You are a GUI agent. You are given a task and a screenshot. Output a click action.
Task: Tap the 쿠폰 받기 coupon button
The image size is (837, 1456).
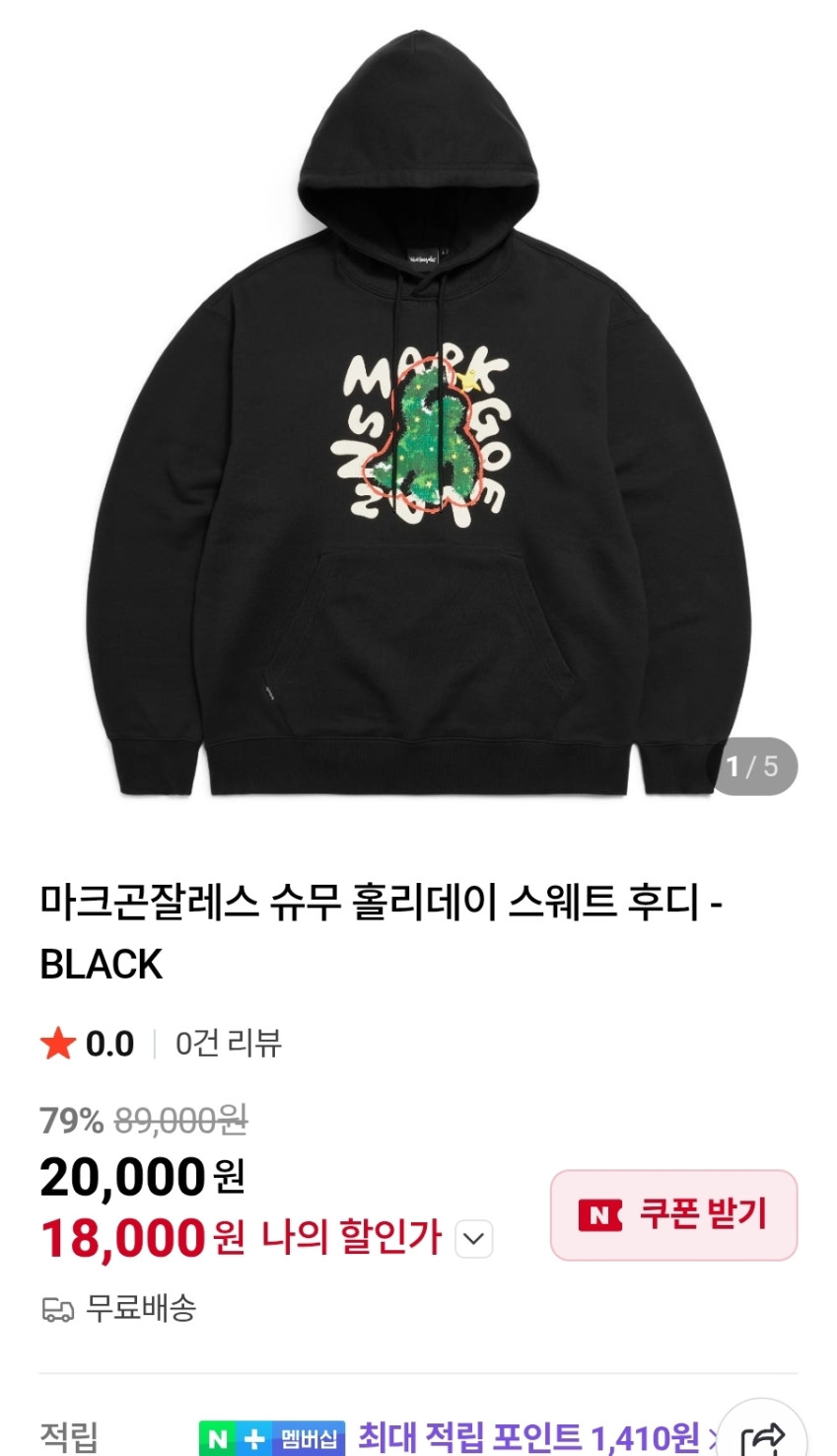673,1215
